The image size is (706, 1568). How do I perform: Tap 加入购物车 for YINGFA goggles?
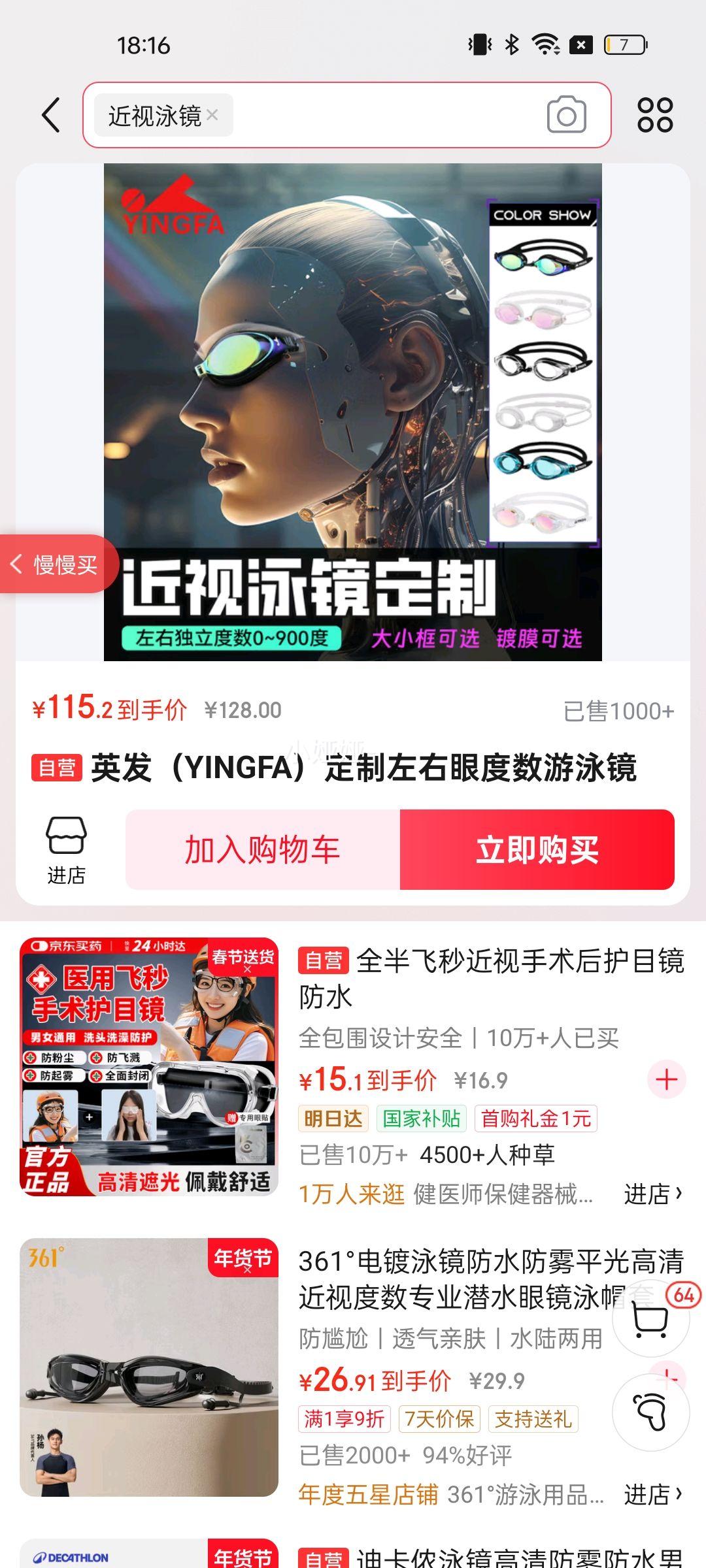(x=263, y=849)
